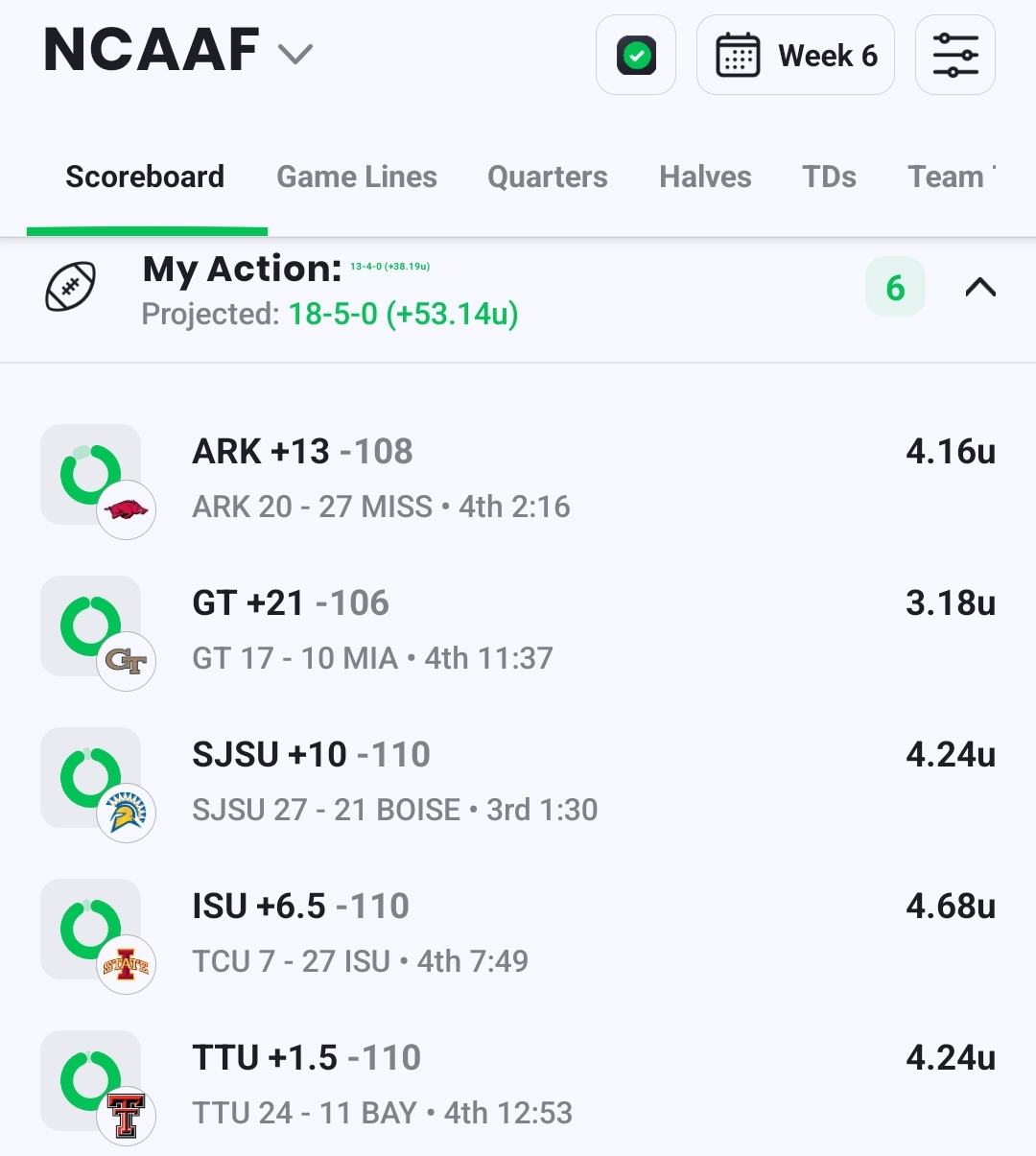Collapse the My Action section chevron
This screenshot has width=1036, height=1156.
(979, 288)
